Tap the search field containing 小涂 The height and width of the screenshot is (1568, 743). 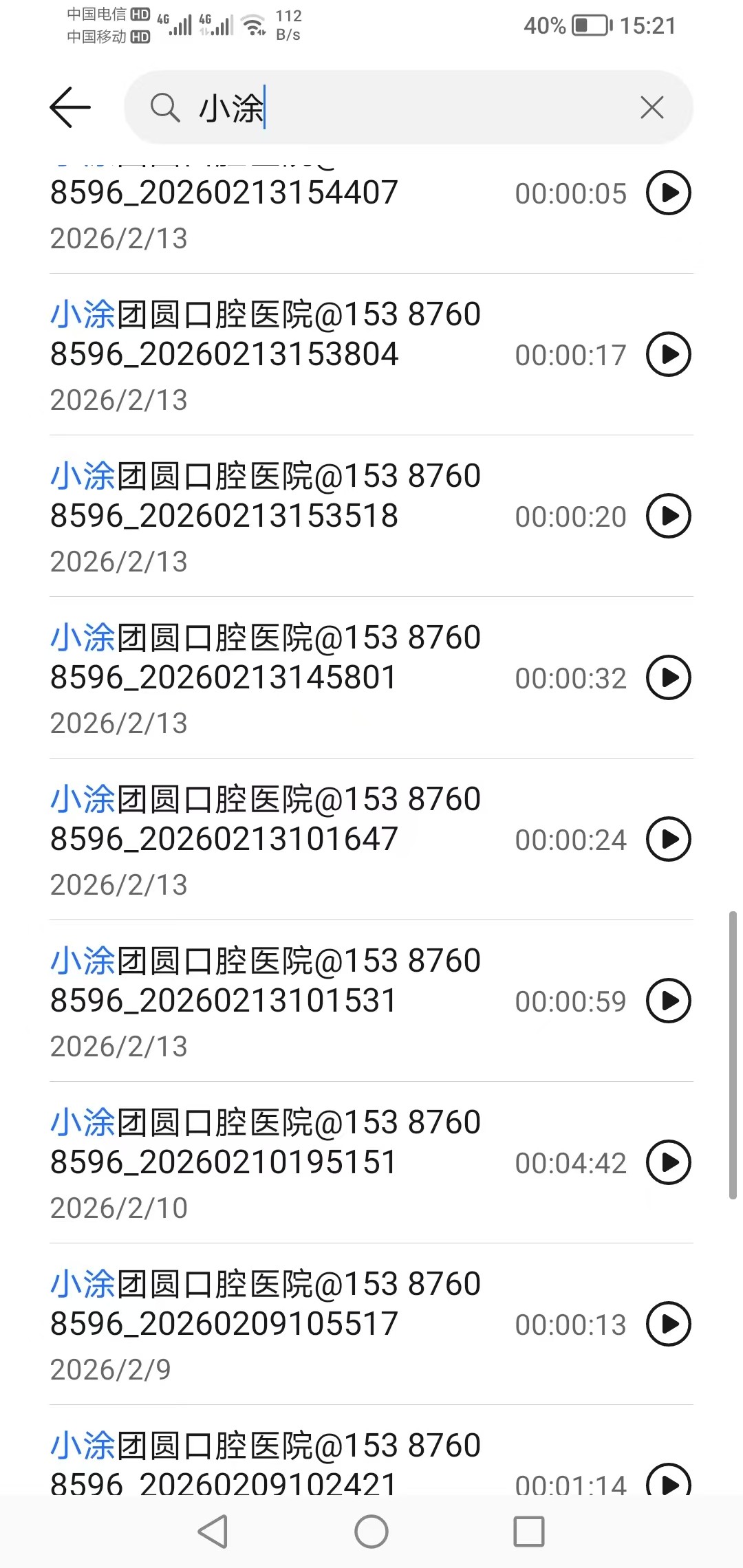pos(408,107)
